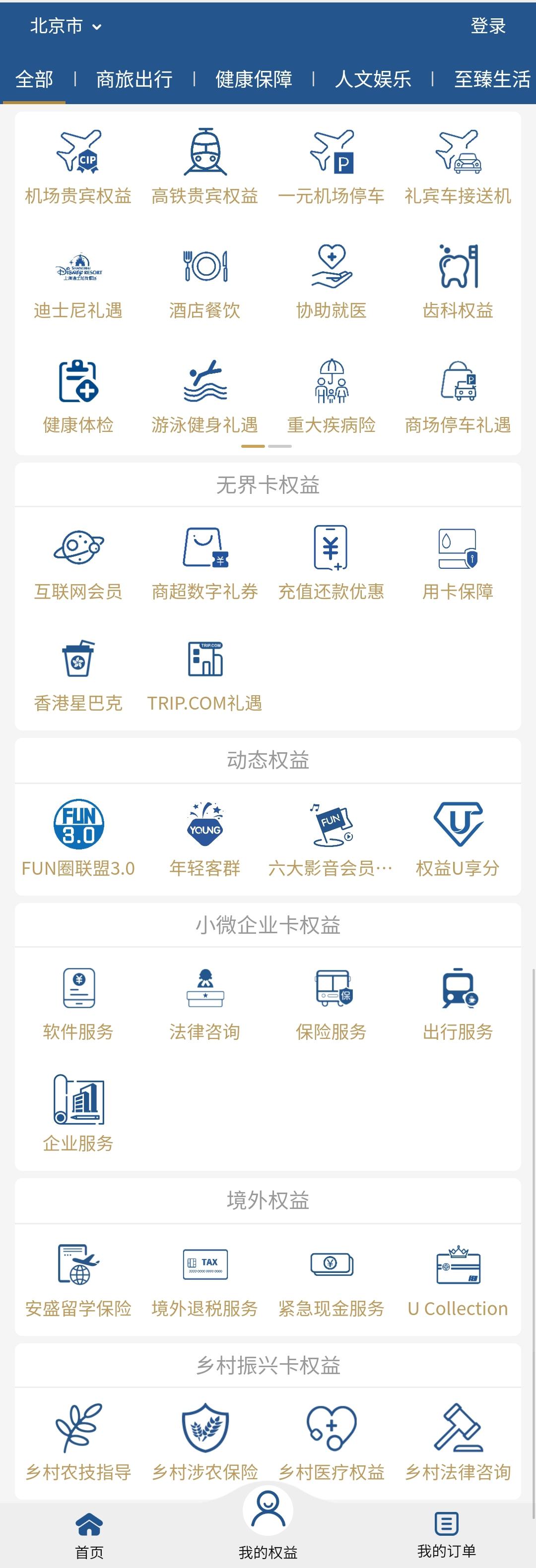The image size is (536, 1568).
Task: Open the 境外退税服务 TAX card icon
Action: point(204,1263)
